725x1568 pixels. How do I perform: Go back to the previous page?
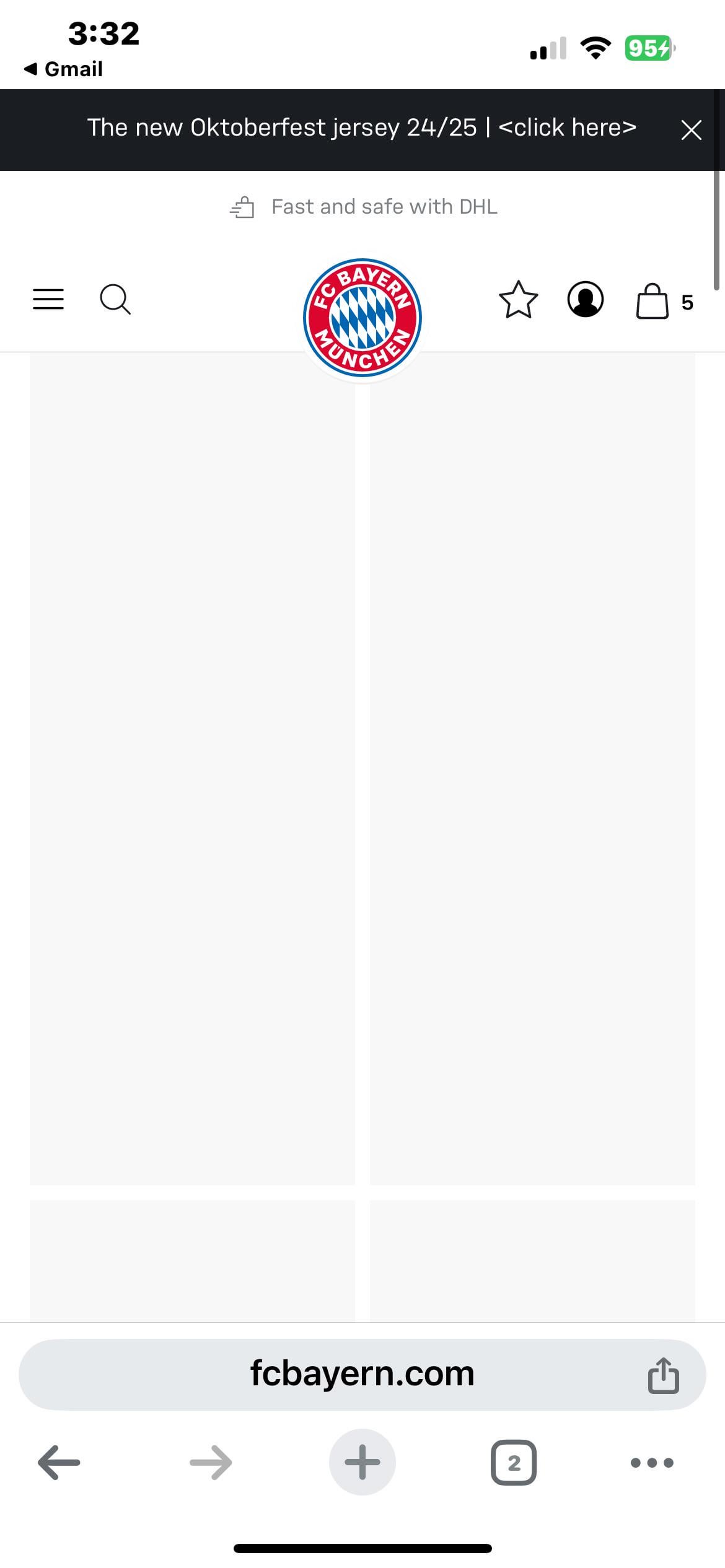coord(59,1463)
